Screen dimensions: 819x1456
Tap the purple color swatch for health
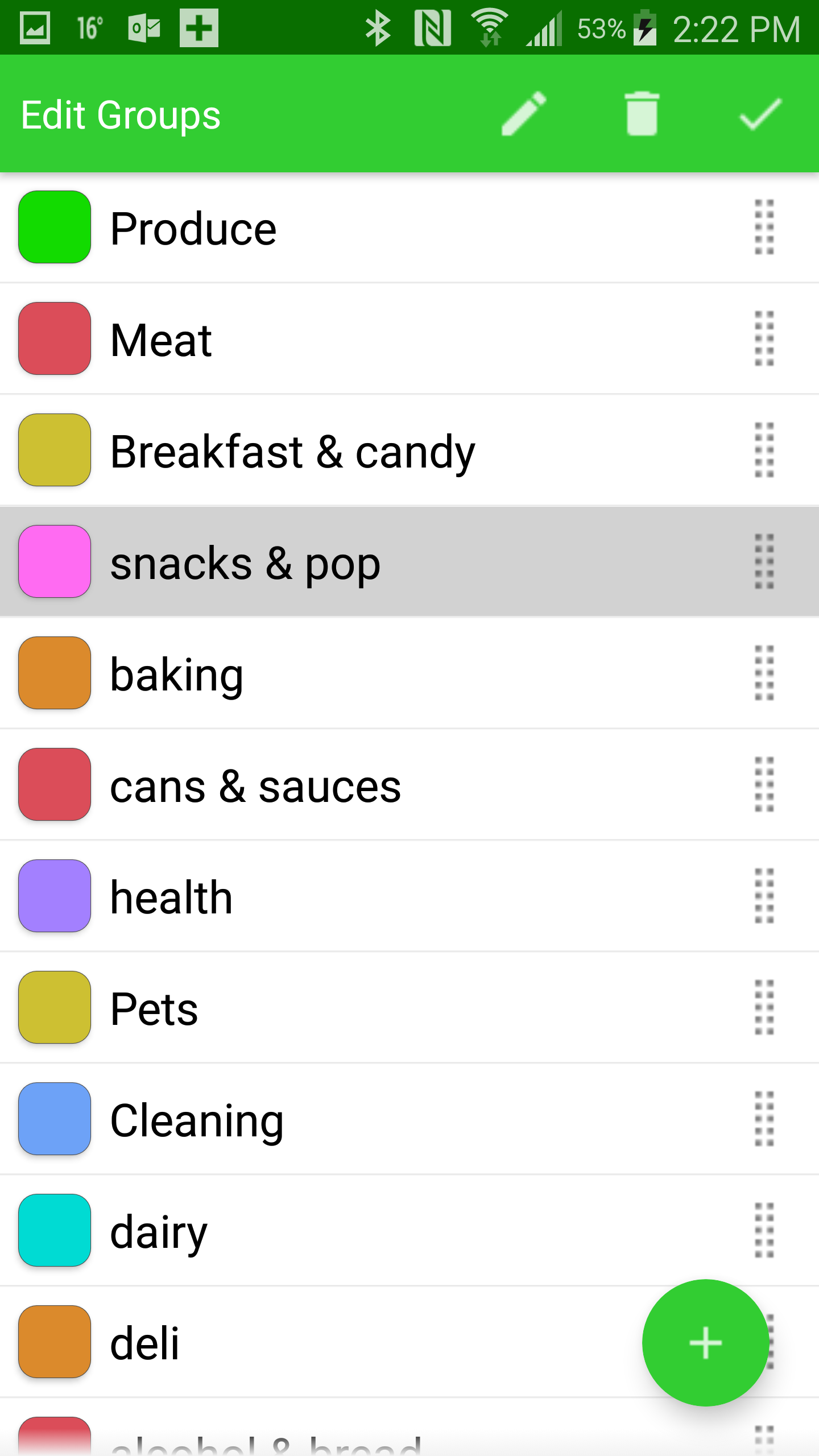coord(55,896)
